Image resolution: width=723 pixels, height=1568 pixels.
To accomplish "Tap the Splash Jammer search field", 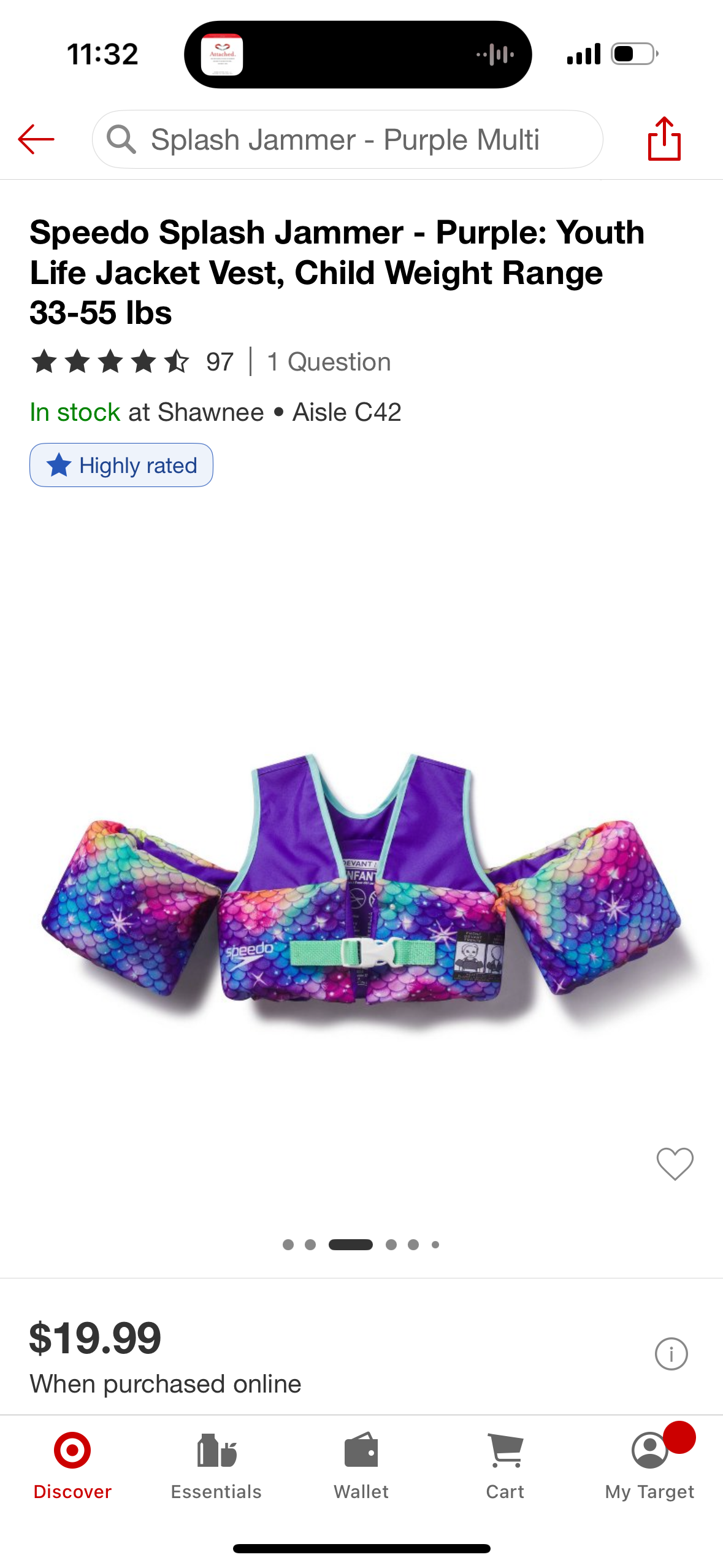I will (x=346, y=140).
